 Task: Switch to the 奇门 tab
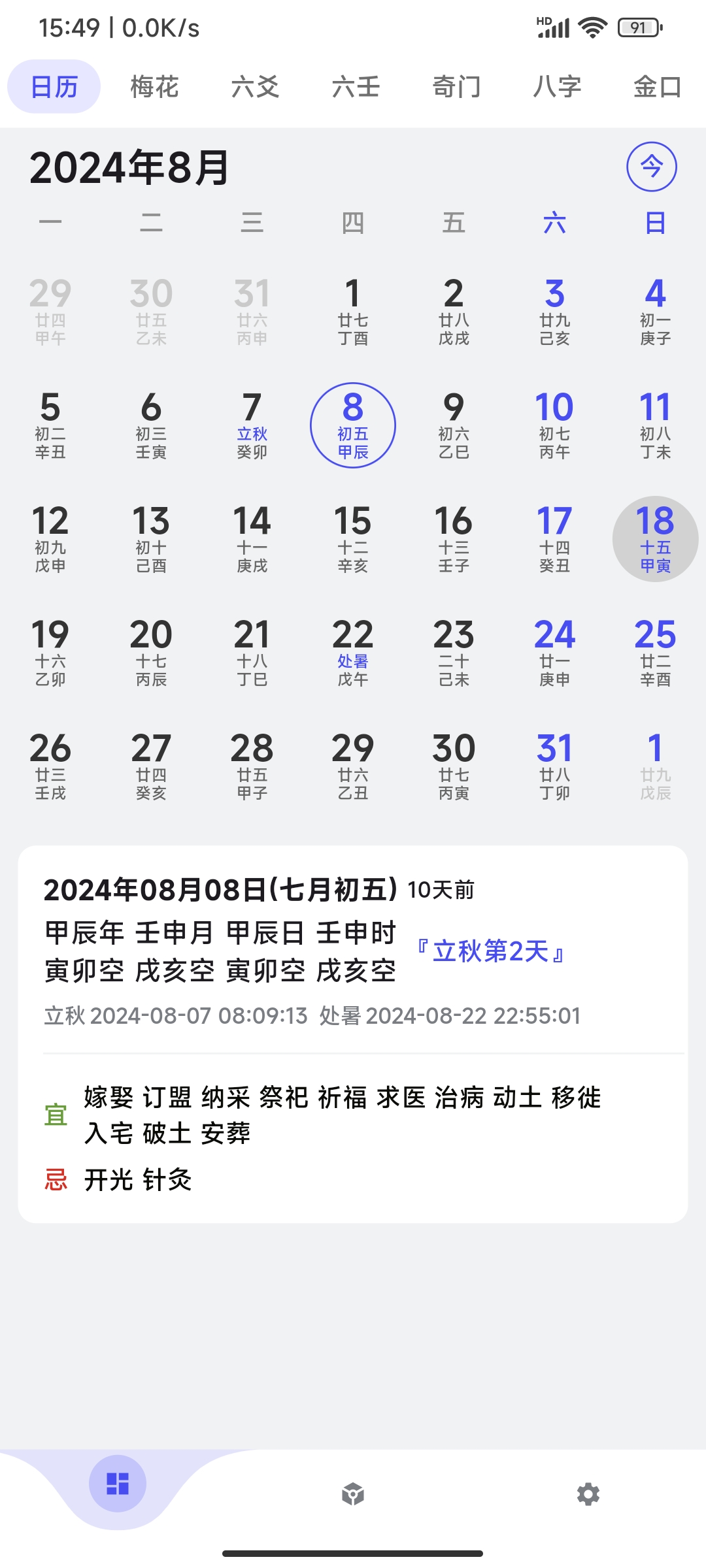pyautogui.click(x=456, y=87)
